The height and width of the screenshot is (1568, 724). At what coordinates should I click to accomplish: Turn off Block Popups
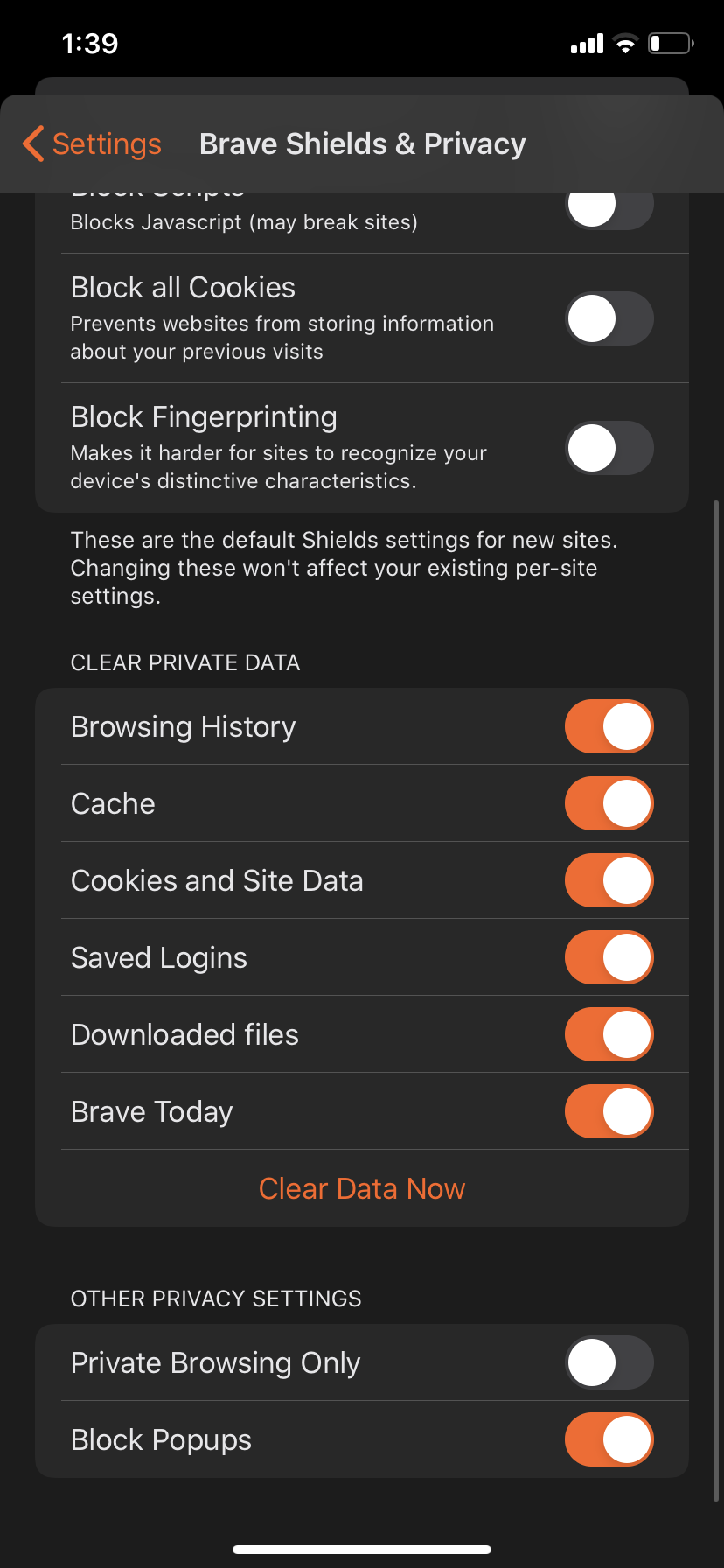pyautogui.click(x=609, y=1439)
